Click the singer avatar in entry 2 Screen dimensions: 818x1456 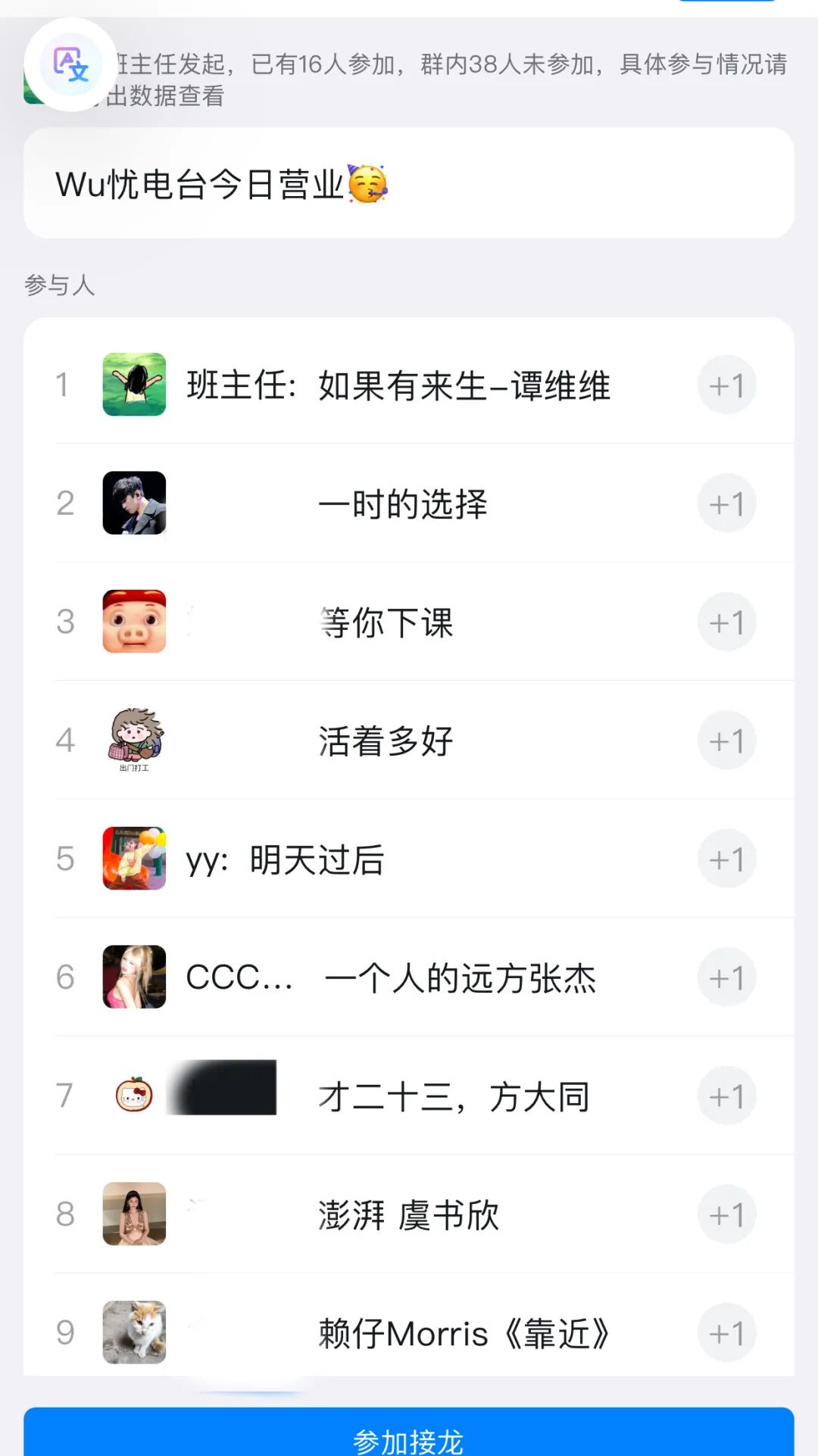(133, 502)
